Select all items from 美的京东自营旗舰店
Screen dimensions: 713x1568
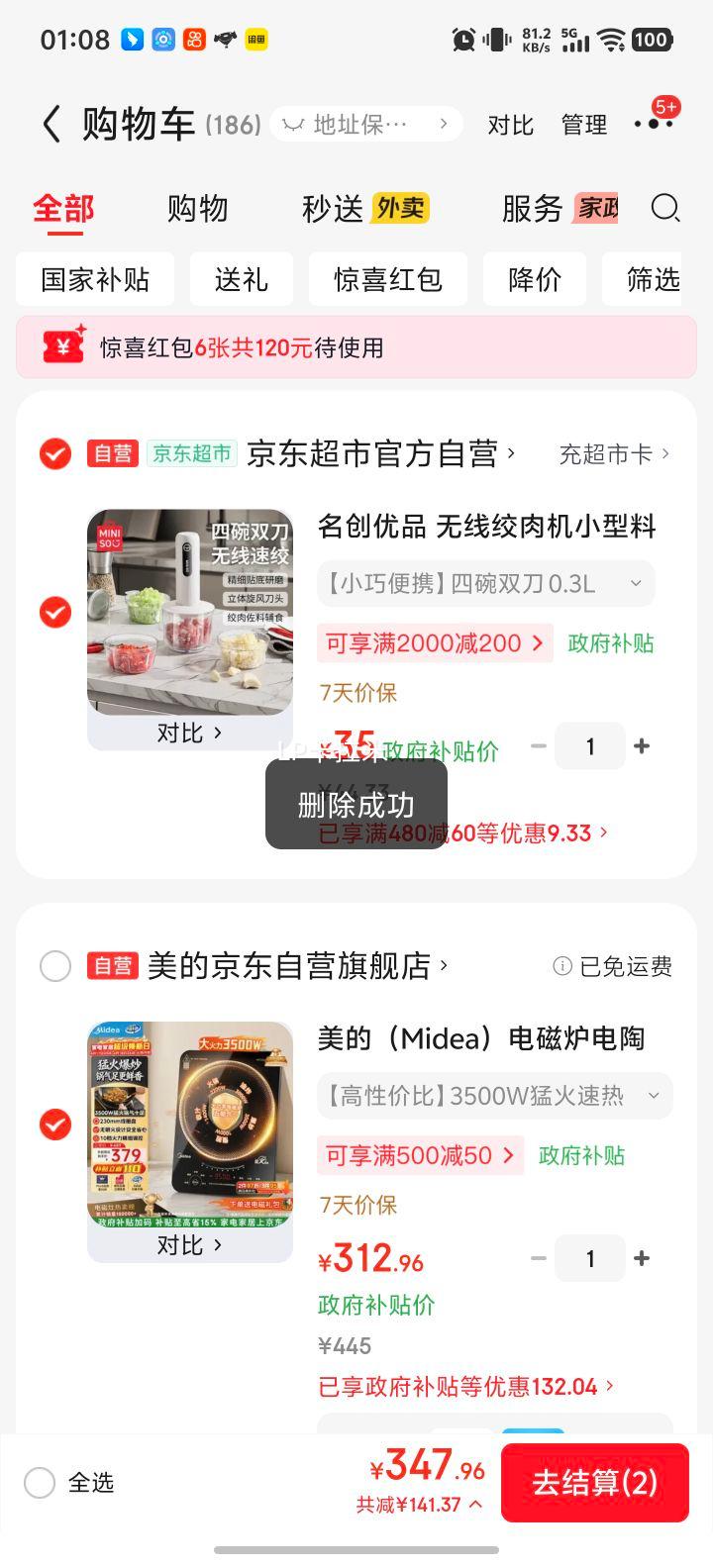tap(55, 966)
